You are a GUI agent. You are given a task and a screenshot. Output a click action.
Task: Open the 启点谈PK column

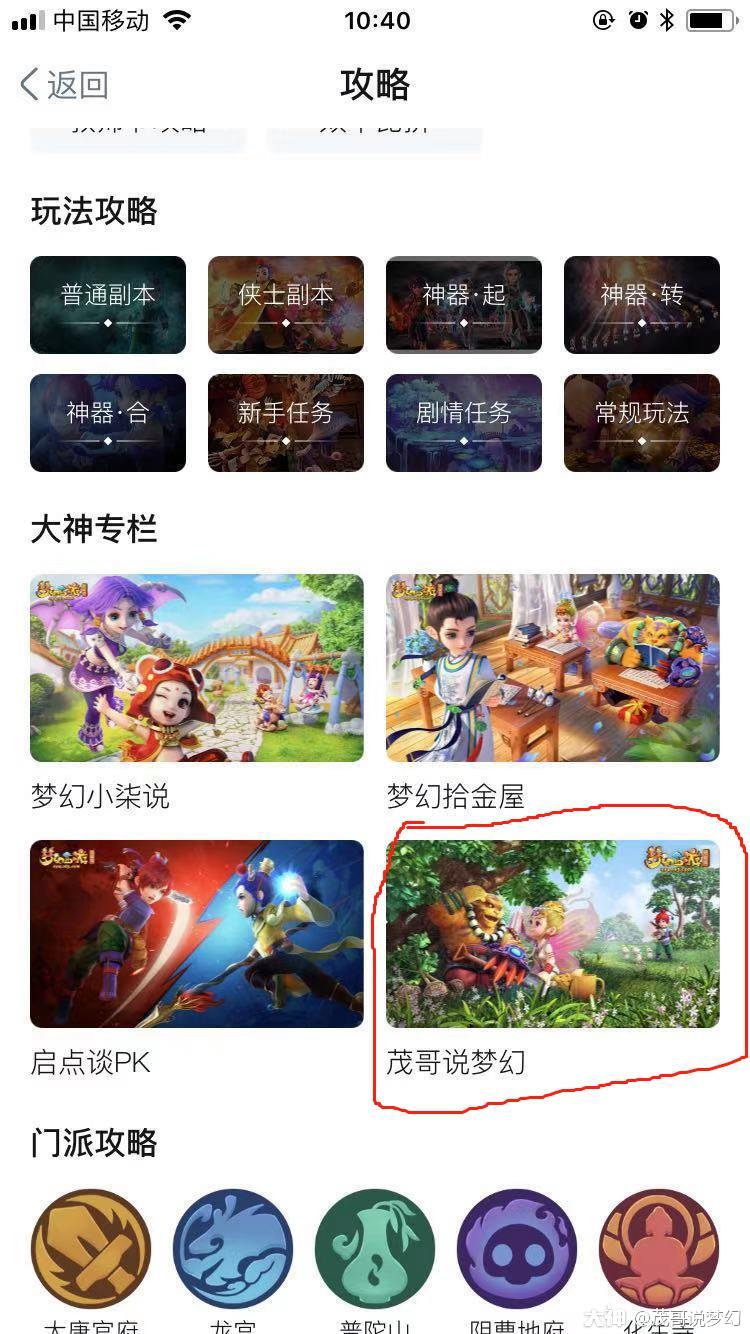coord(197,934)
